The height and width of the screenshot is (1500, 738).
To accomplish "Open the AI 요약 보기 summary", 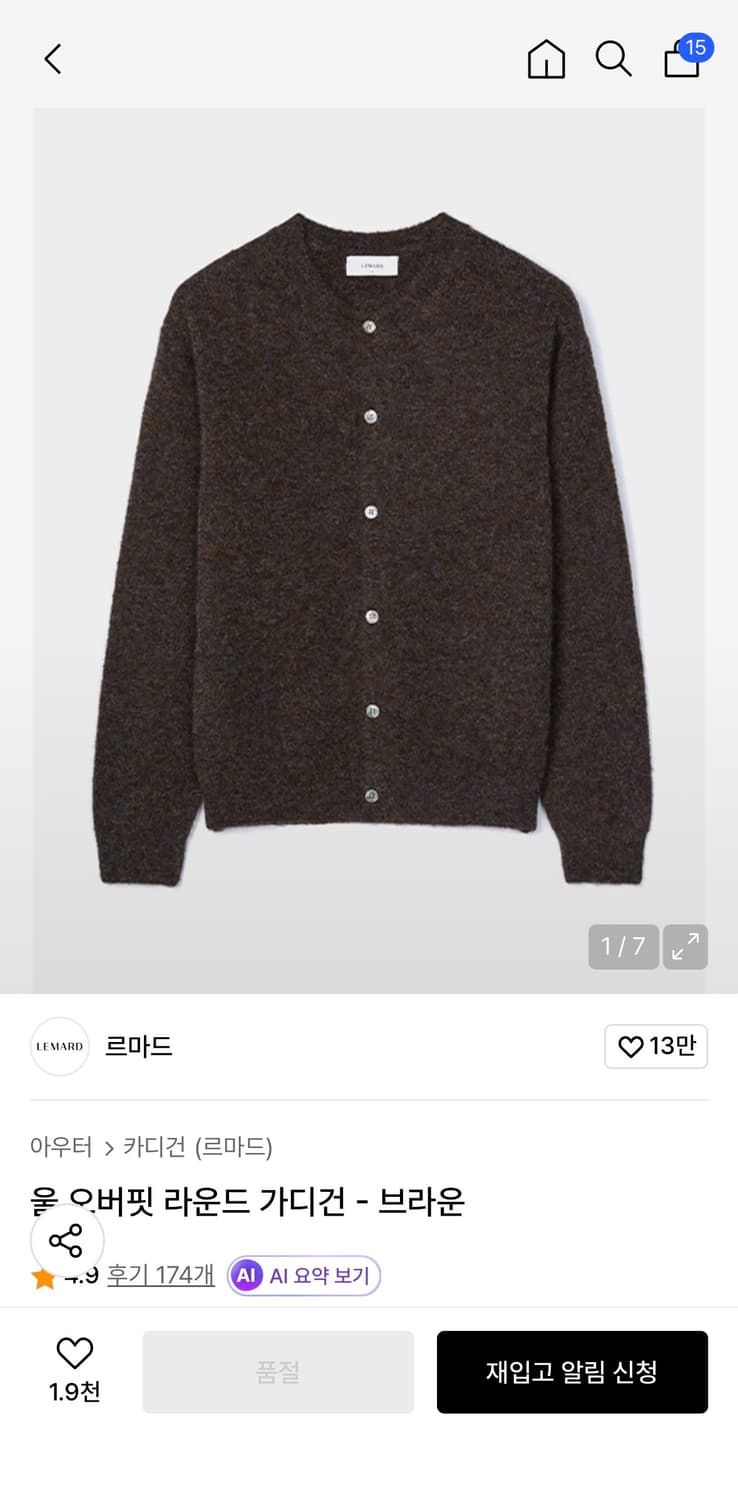I will coord(303,1276).
